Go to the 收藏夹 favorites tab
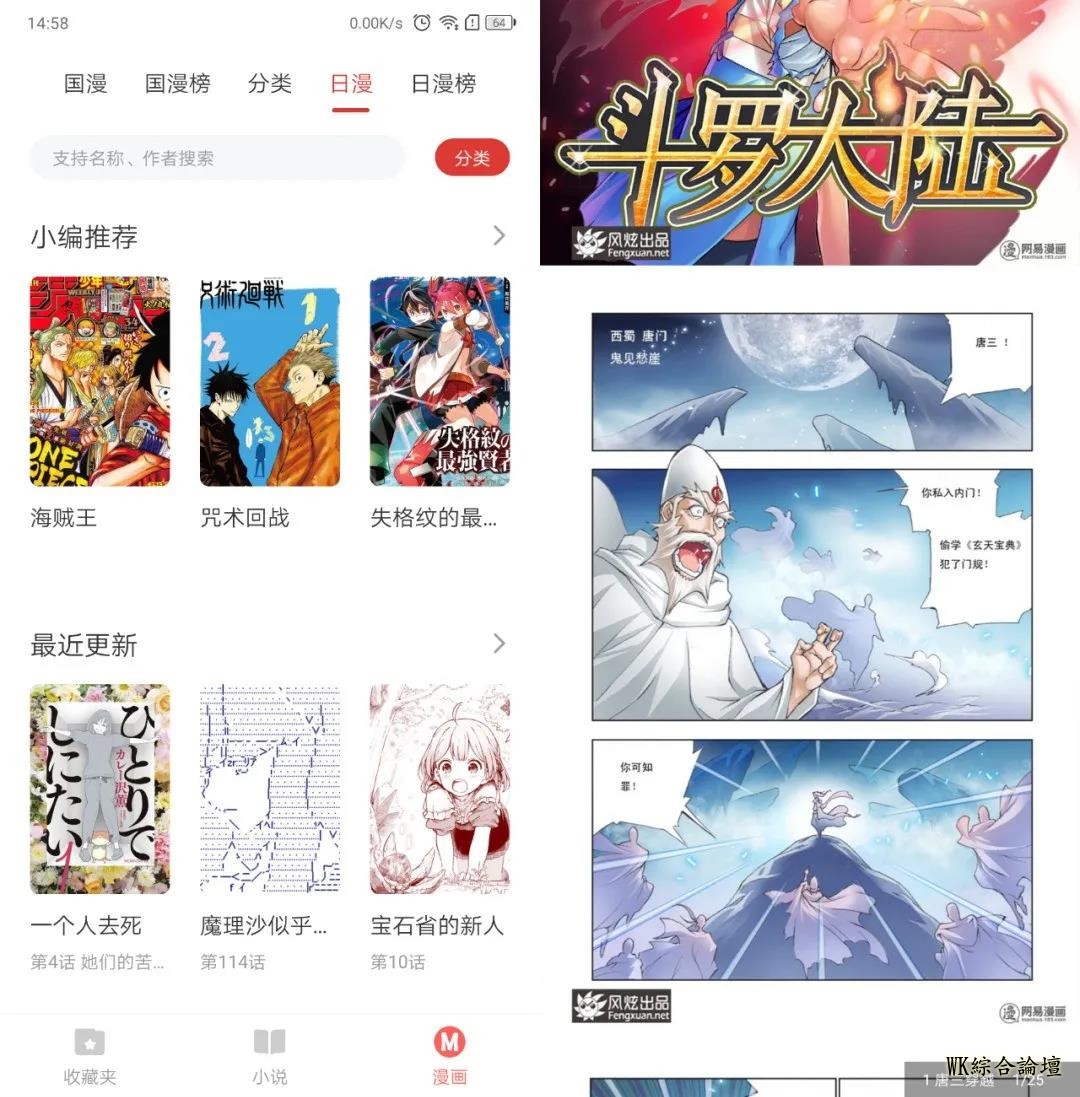Image resolution: width=1080 pixels, height=1097 pixels. click(90, 1056)
